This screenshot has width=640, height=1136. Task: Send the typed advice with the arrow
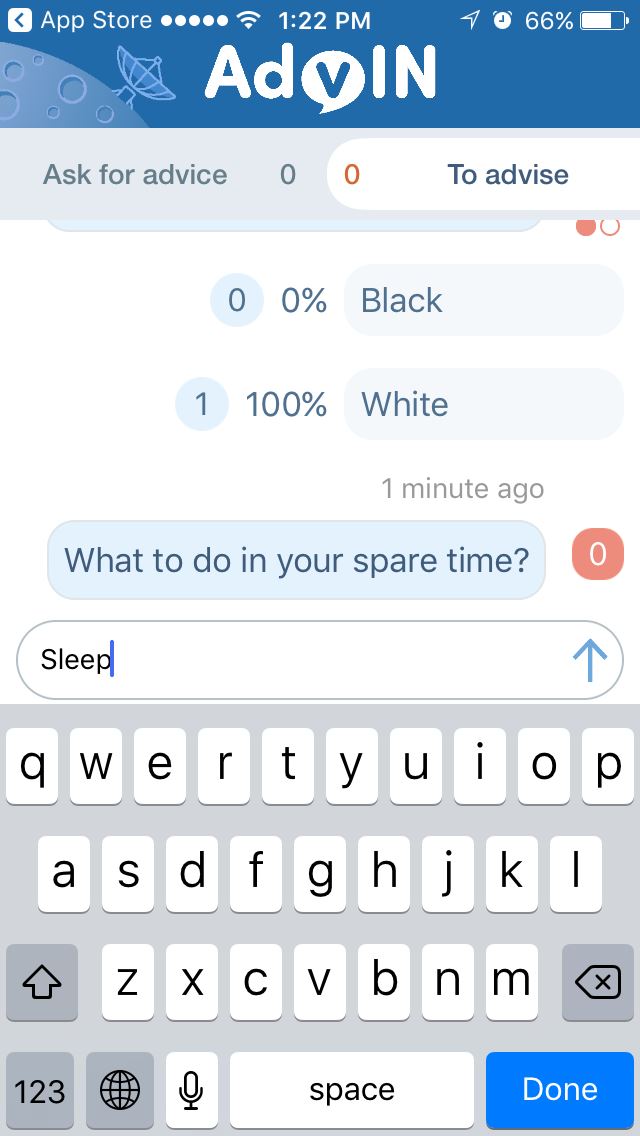[589, 660]
